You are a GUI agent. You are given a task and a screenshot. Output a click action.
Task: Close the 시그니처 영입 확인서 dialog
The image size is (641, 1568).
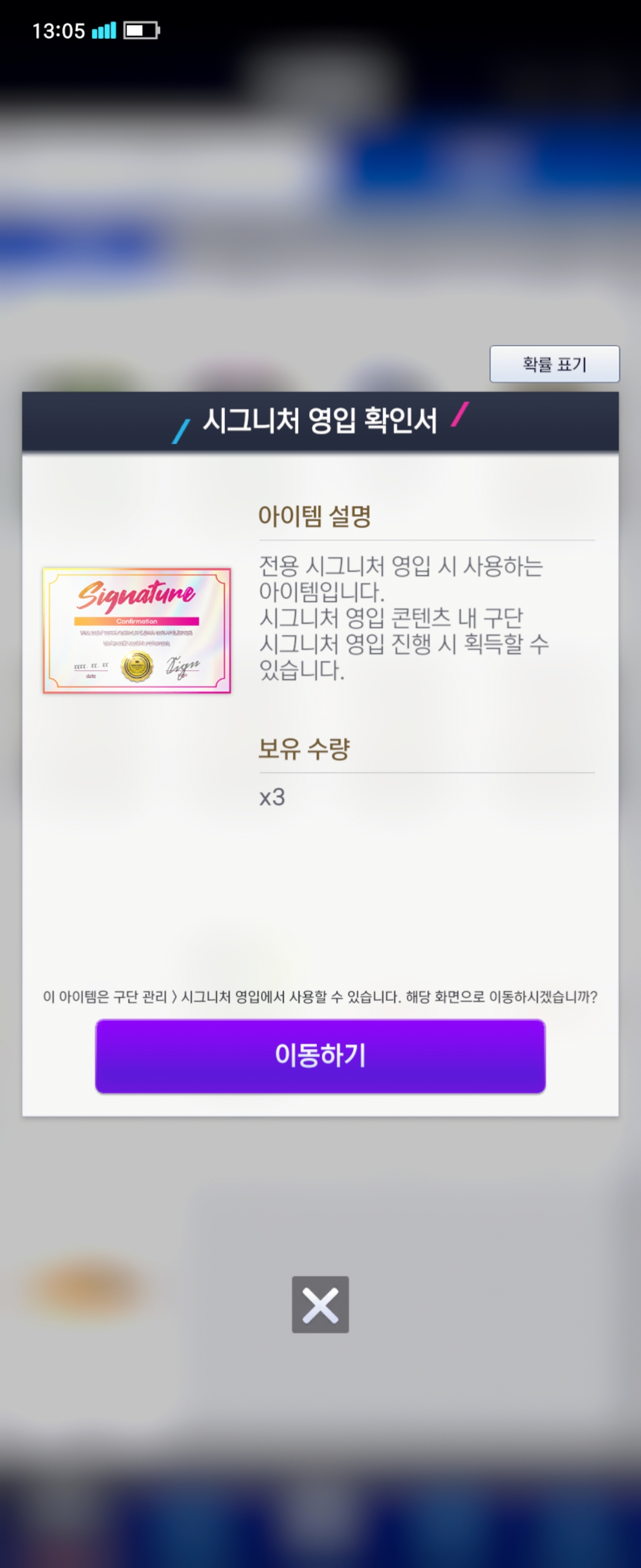[x=320, y=1305]
